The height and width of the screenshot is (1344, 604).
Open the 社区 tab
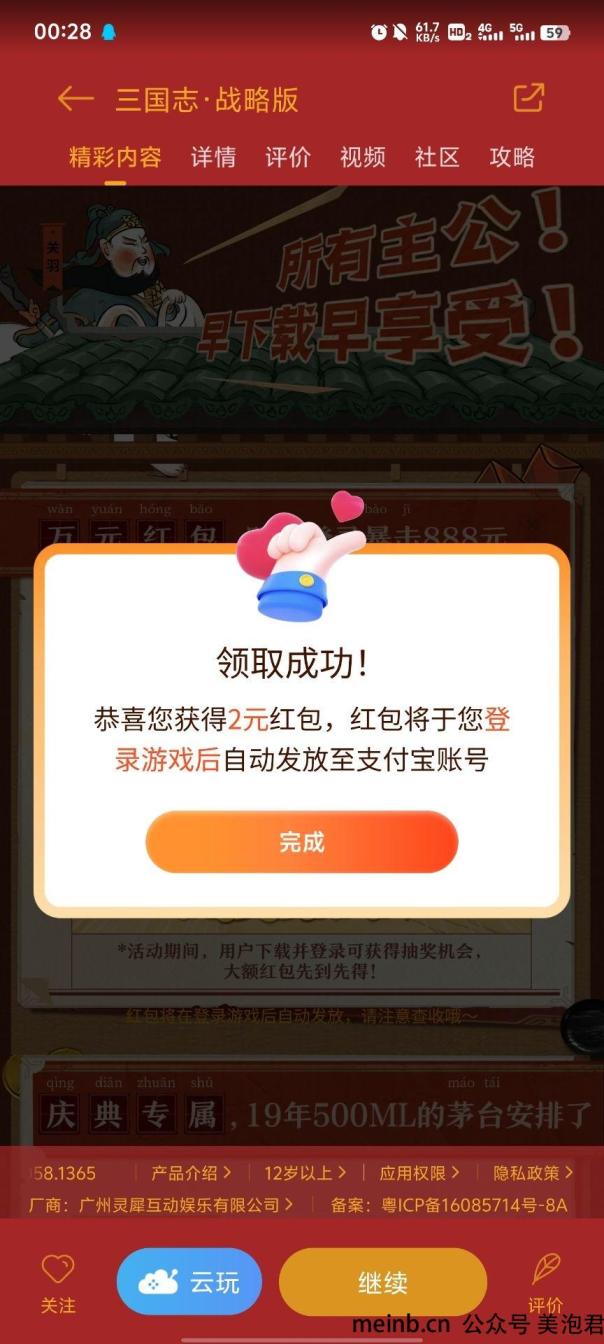437,157
